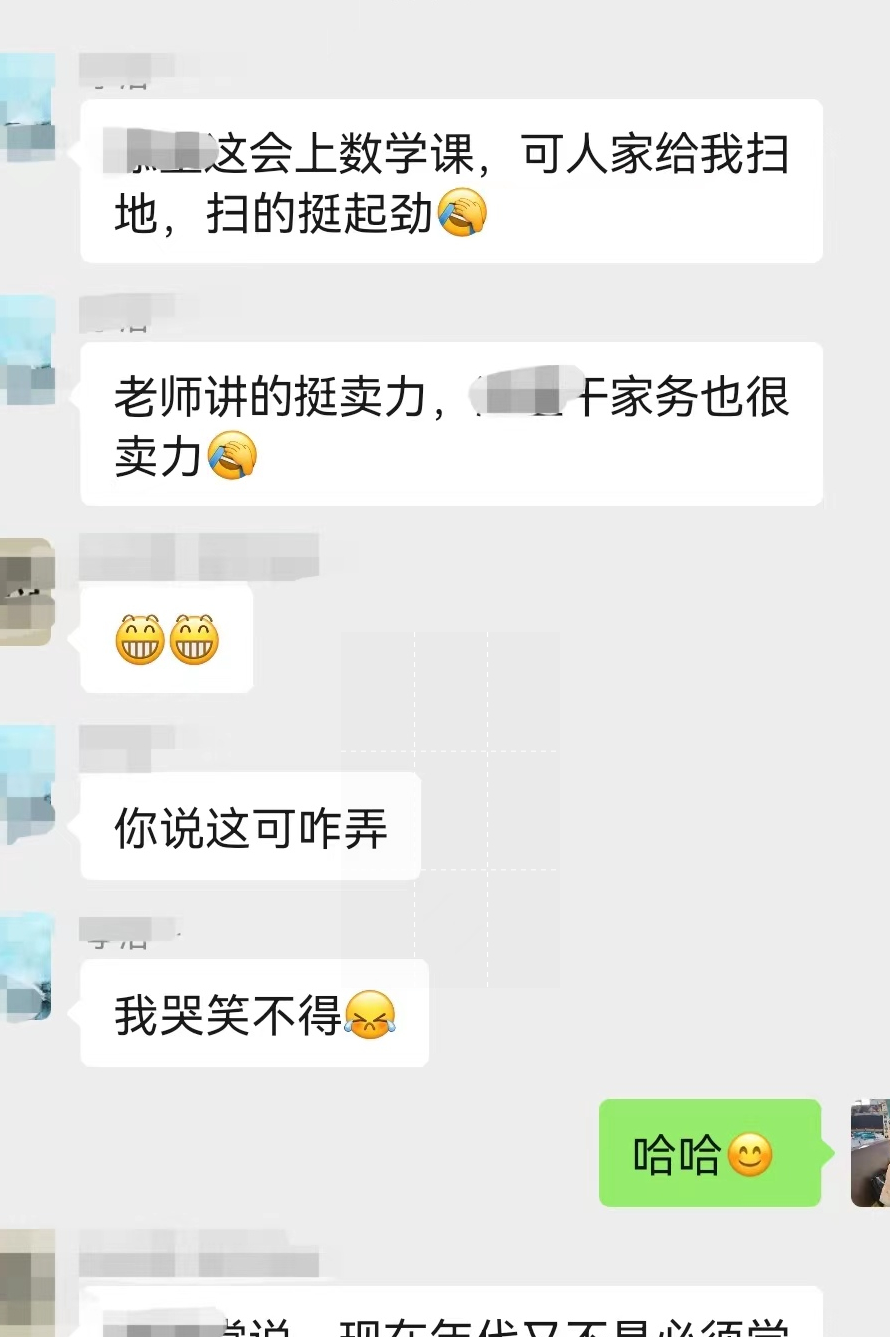This screenshot has width=890, height=1337.
Task: Tap avatar beside the "上数学课" message
Action: pyautogui.click(x=25, y=107)
